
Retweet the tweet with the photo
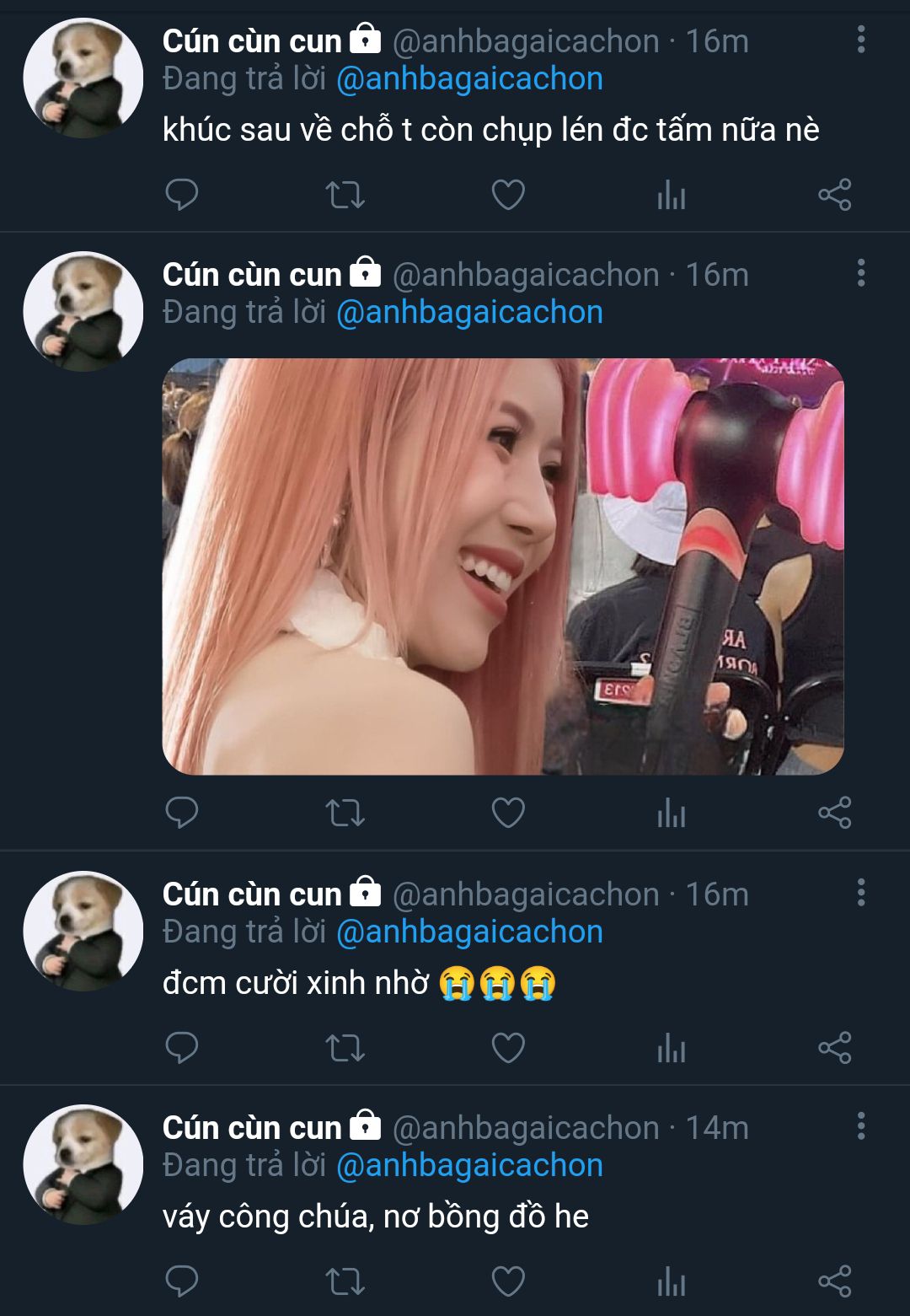point(345,813)
